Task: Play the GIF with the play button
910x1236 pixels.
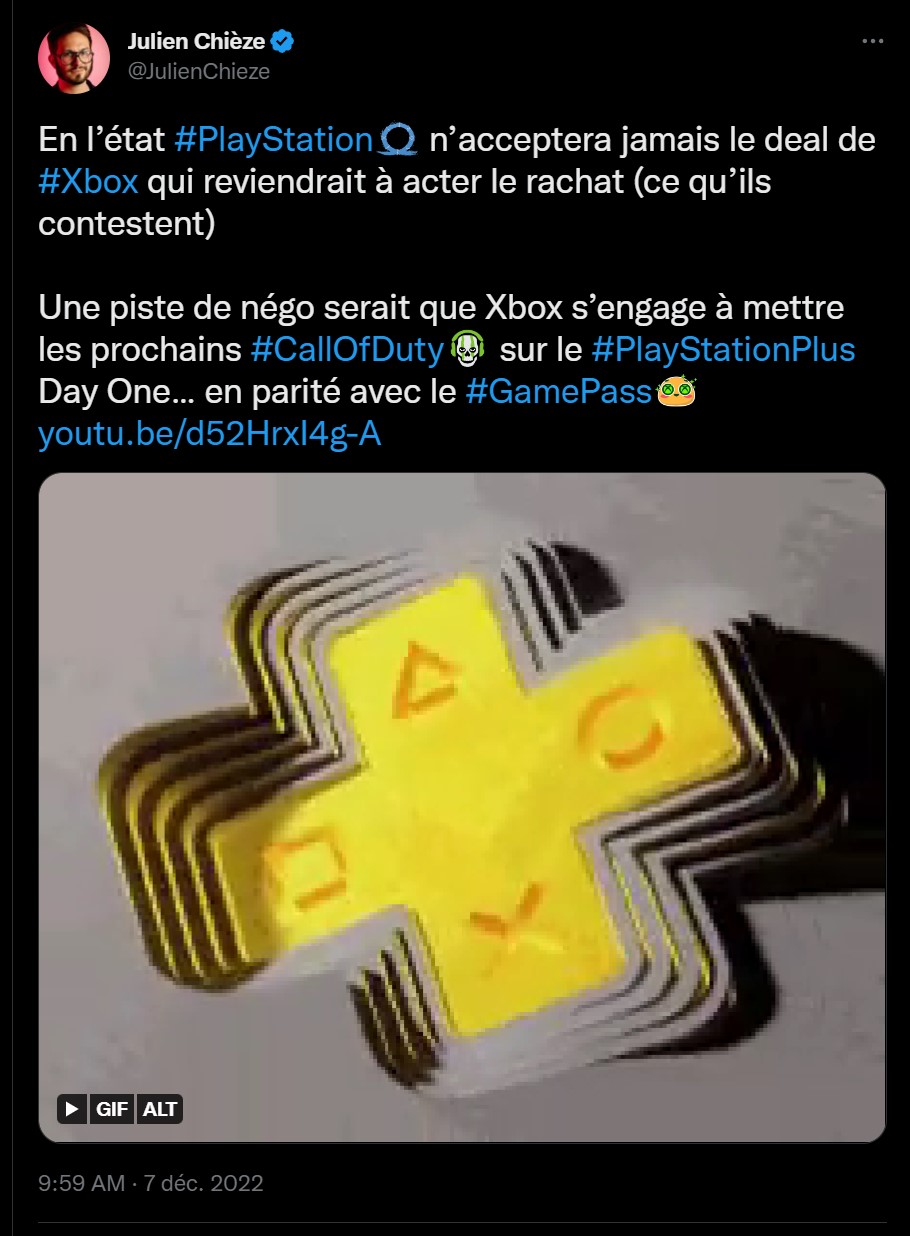Action: [x=72, y=1109]
